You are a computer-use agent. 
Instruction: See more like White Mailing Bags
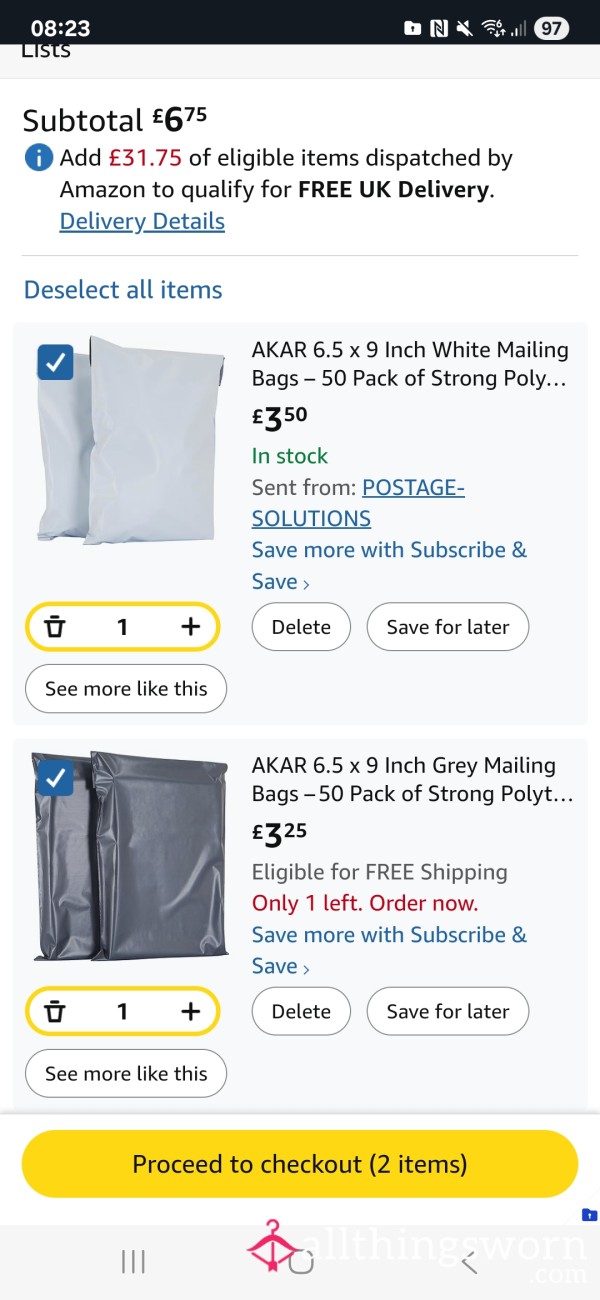pyautogui.click(x=126, y=689)
